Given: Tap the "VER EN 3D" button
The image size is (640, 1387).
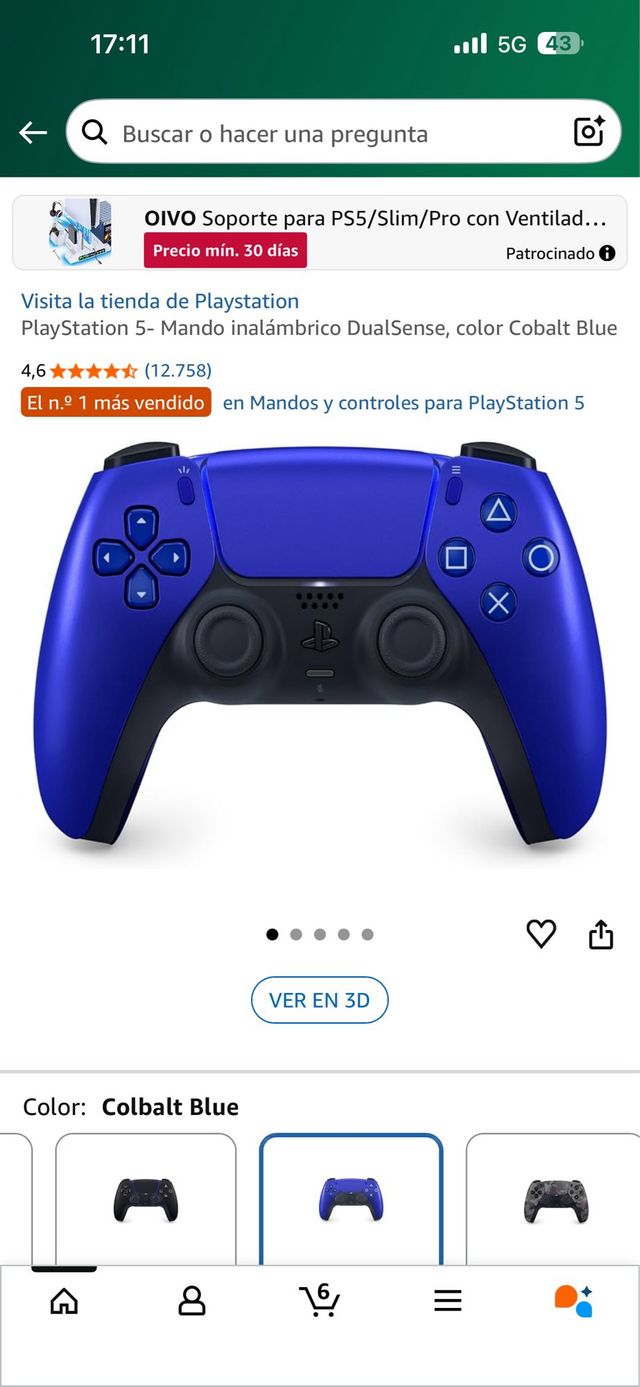Looking at the screenshot, I should click(319, 1000).
